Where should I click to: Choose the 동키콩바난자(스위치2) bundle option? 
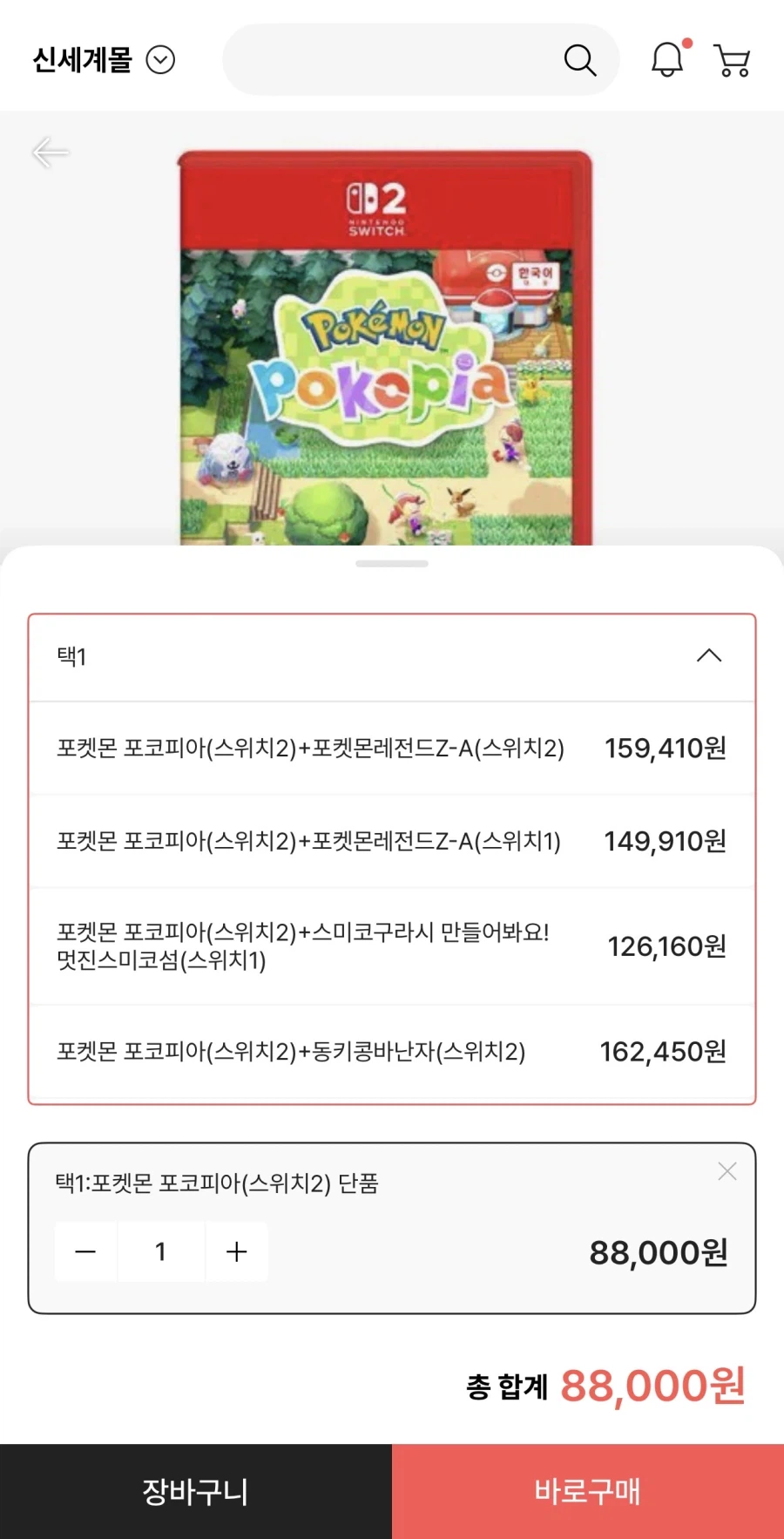(x=392, y=1052)
